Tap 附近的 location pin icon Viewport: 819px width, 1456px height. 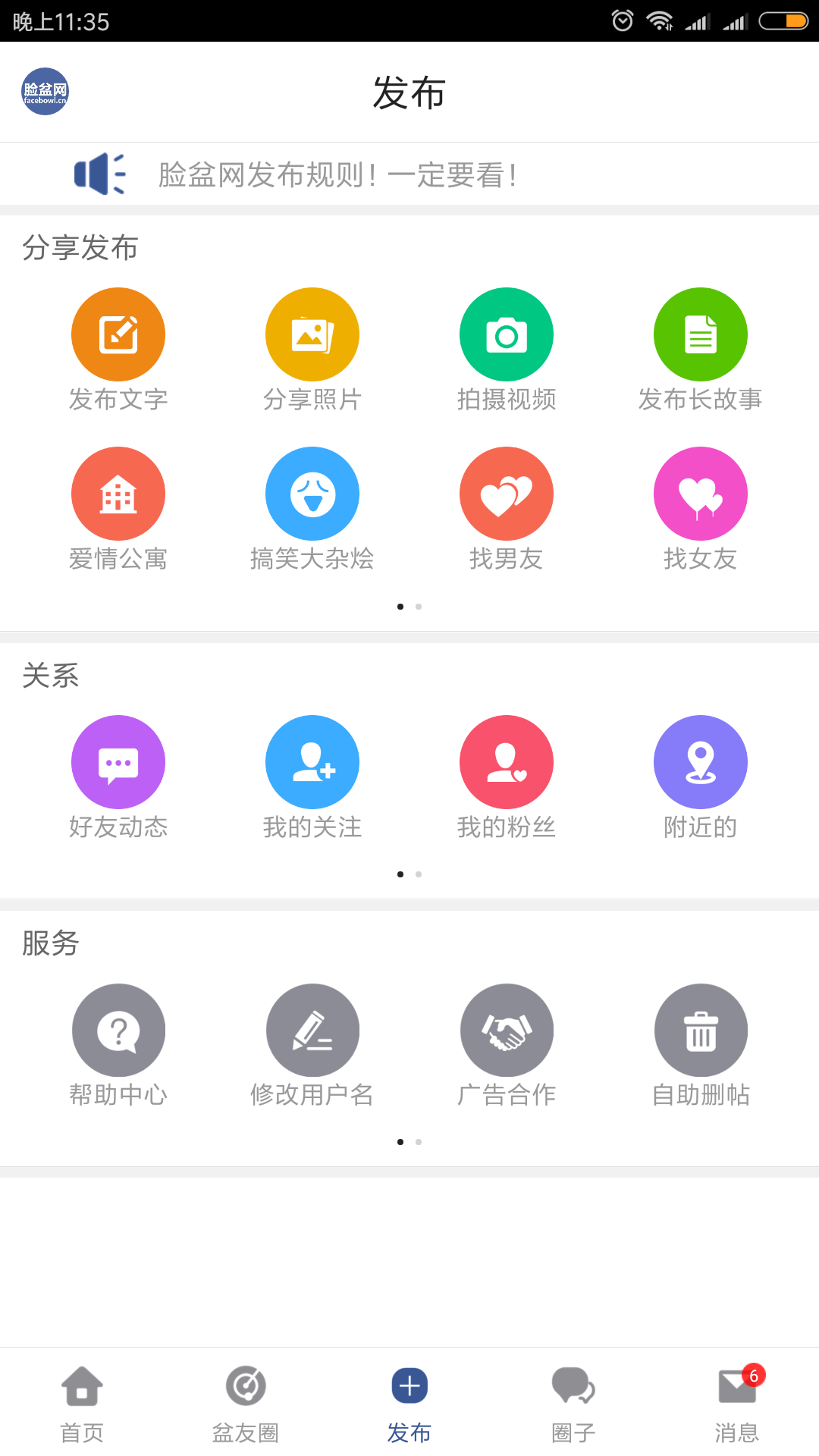(700, 762)
